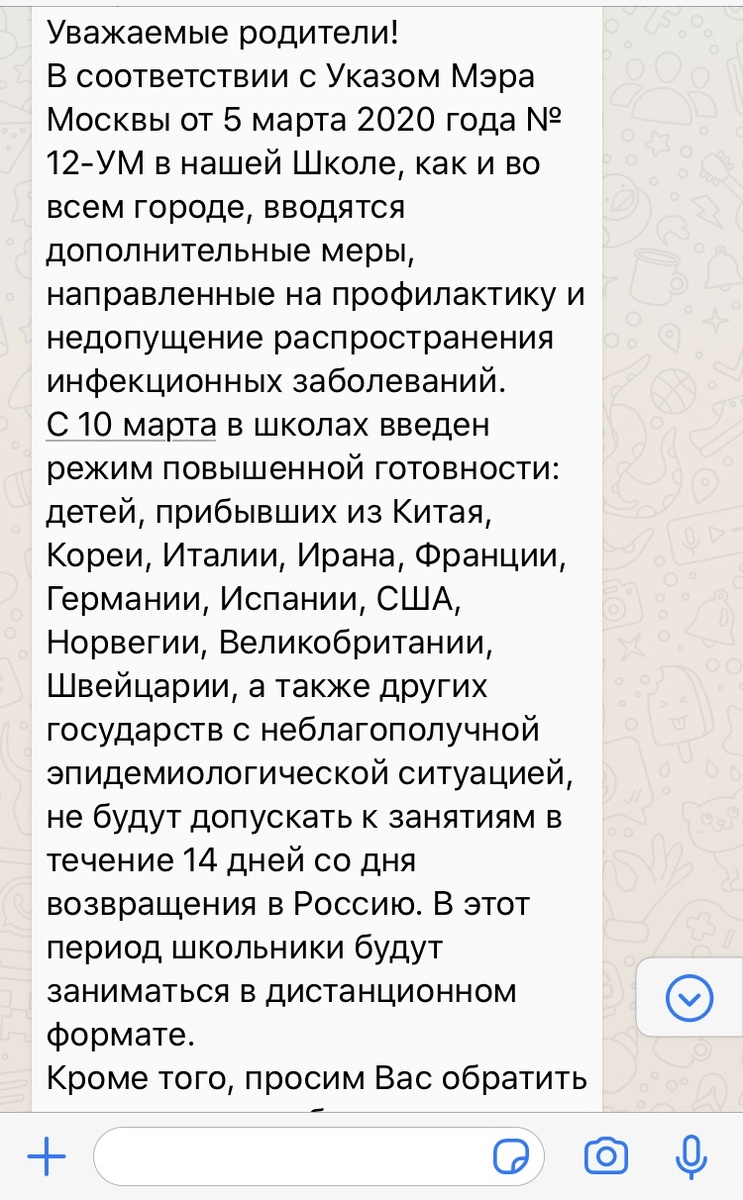The image size is (743, 1200).
Task: Open the attachment plus menu
Action: point(46,1158)
